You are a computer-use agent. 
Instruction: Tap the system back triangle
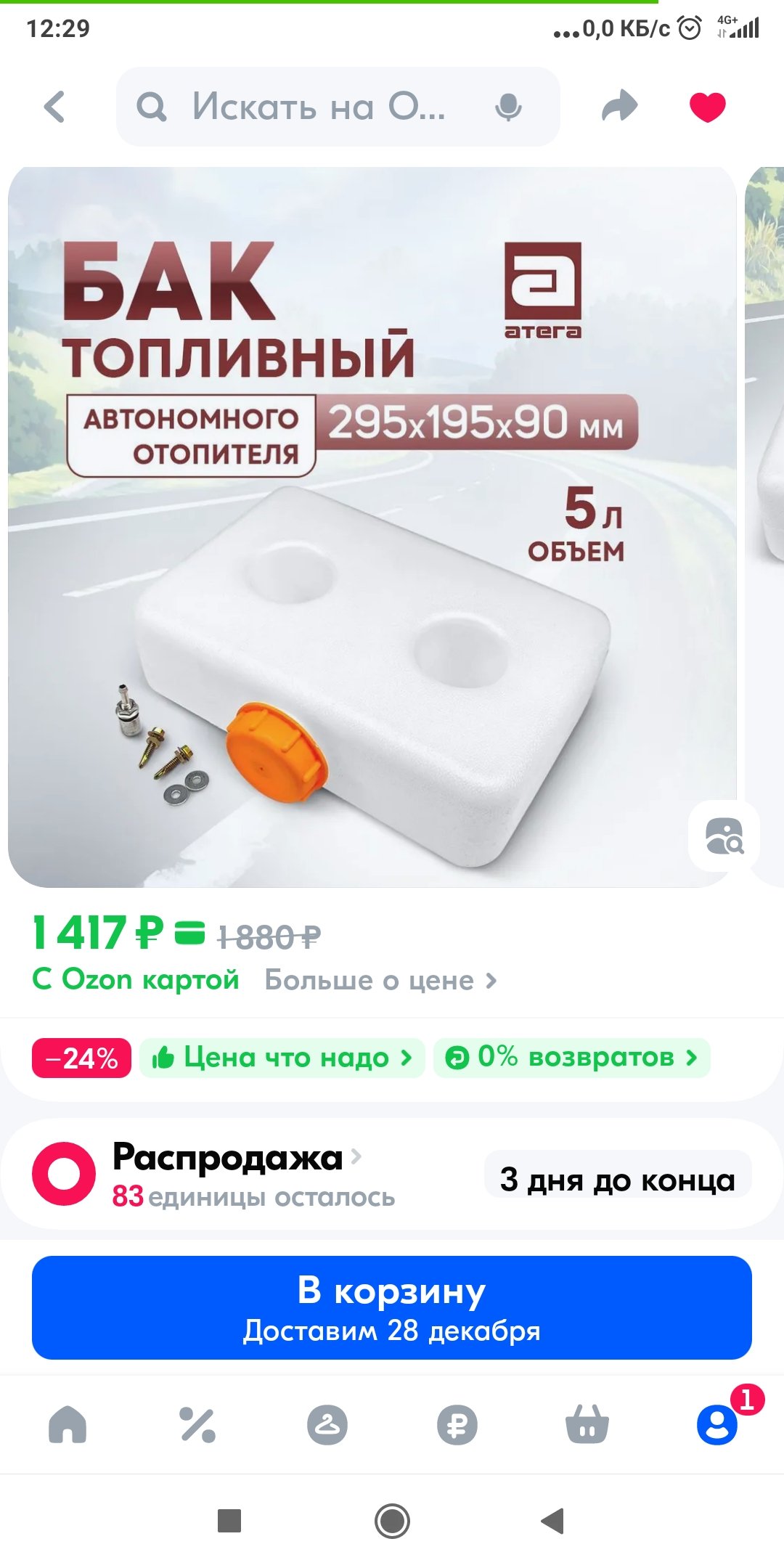pos(553,1520)
